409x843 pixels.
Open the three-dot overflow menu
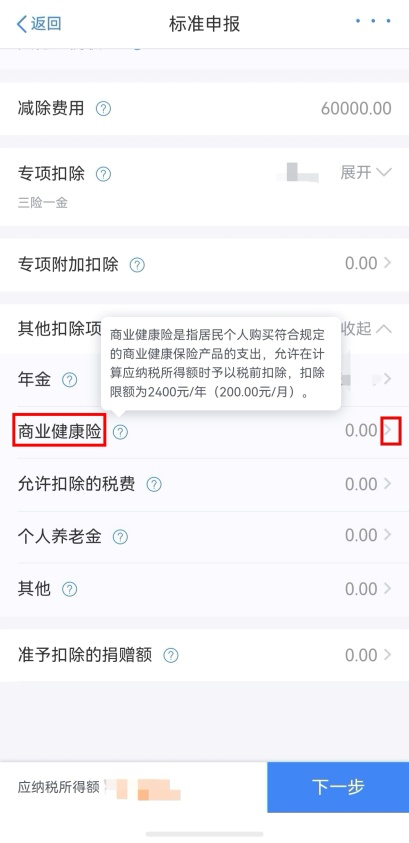pos(373,22)
